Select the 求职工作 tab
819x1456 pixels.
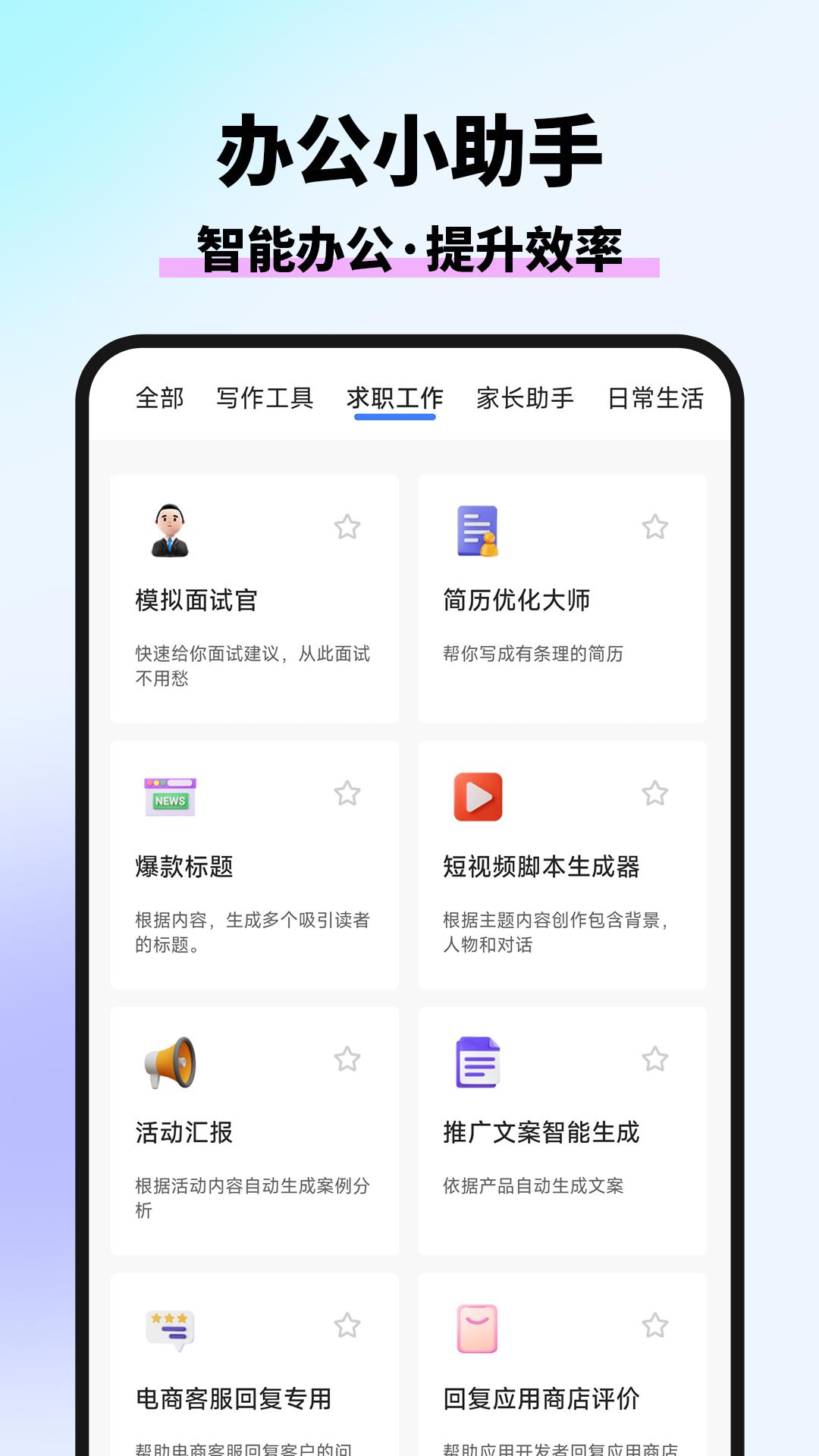(394, 397)
